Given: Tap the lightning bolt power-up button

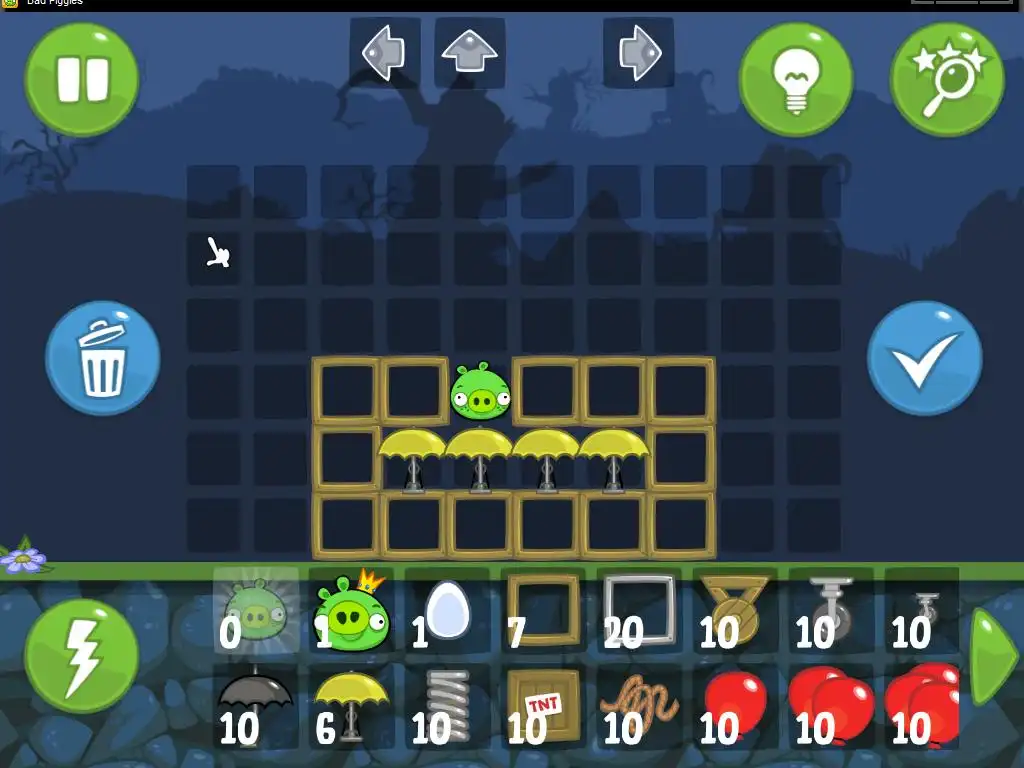Looking at the screenshot, I should [x=82, y=656].
